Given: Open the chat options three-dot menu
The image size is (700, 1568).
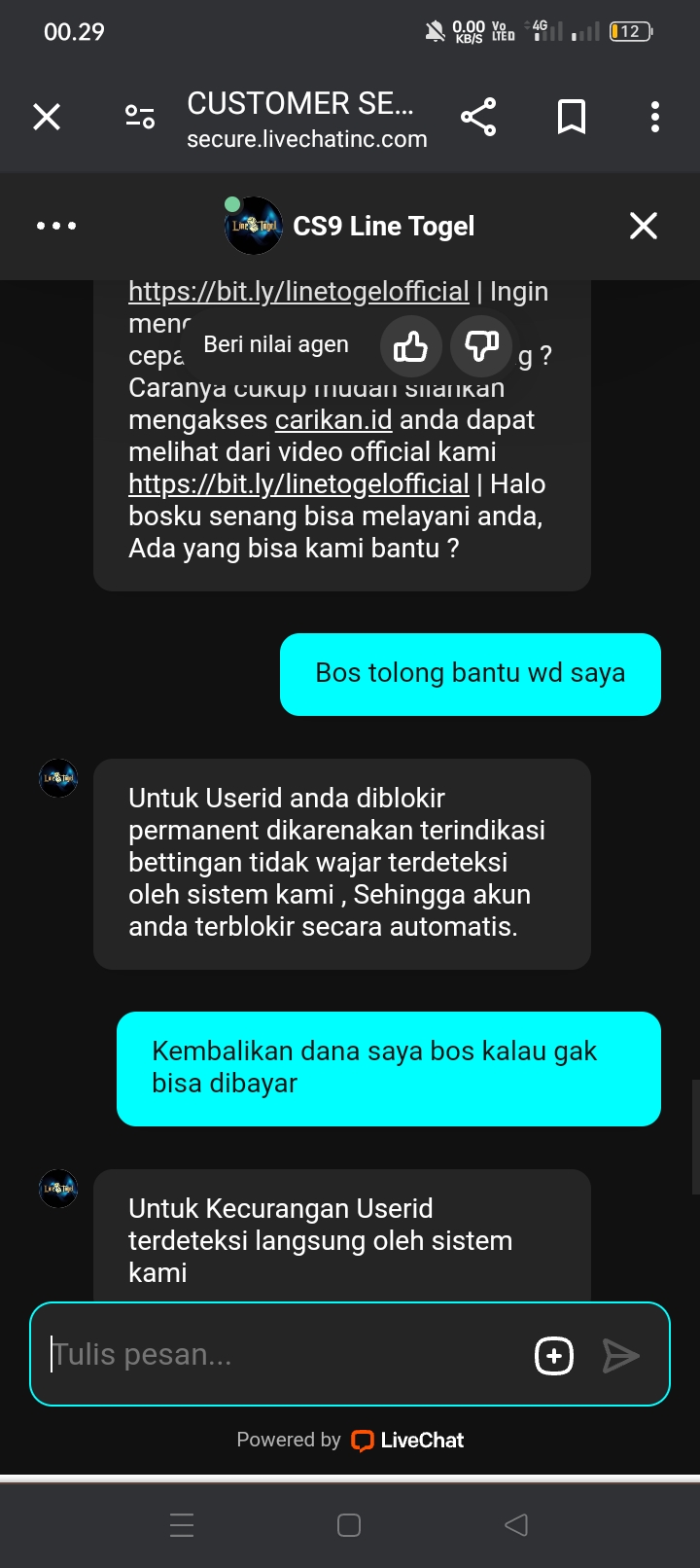Looking at the screenshot, I should coord(56,226).
